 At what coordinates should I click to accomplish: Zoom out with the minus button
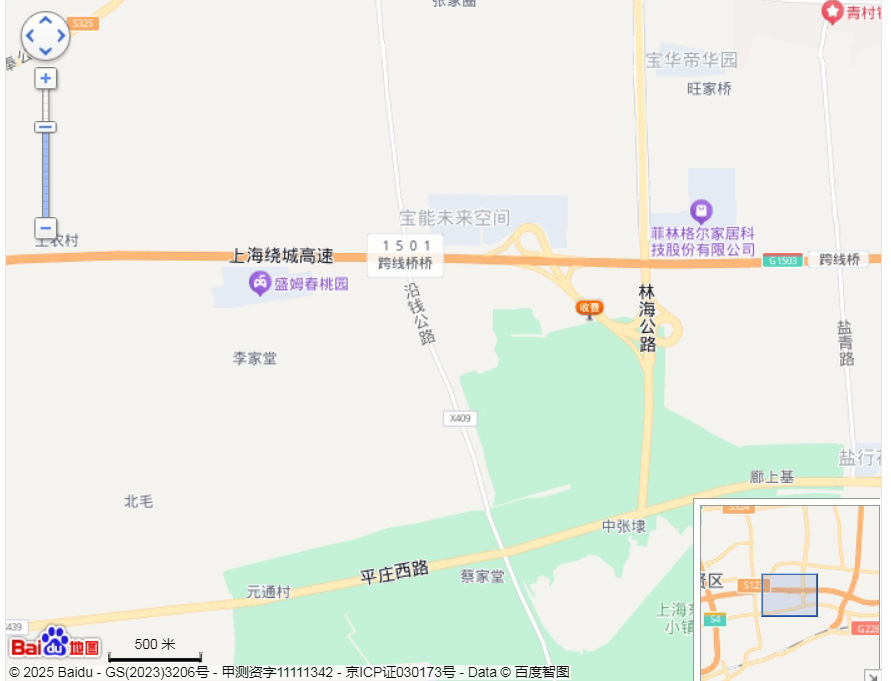pyautogui.click(x=45, y=228)
